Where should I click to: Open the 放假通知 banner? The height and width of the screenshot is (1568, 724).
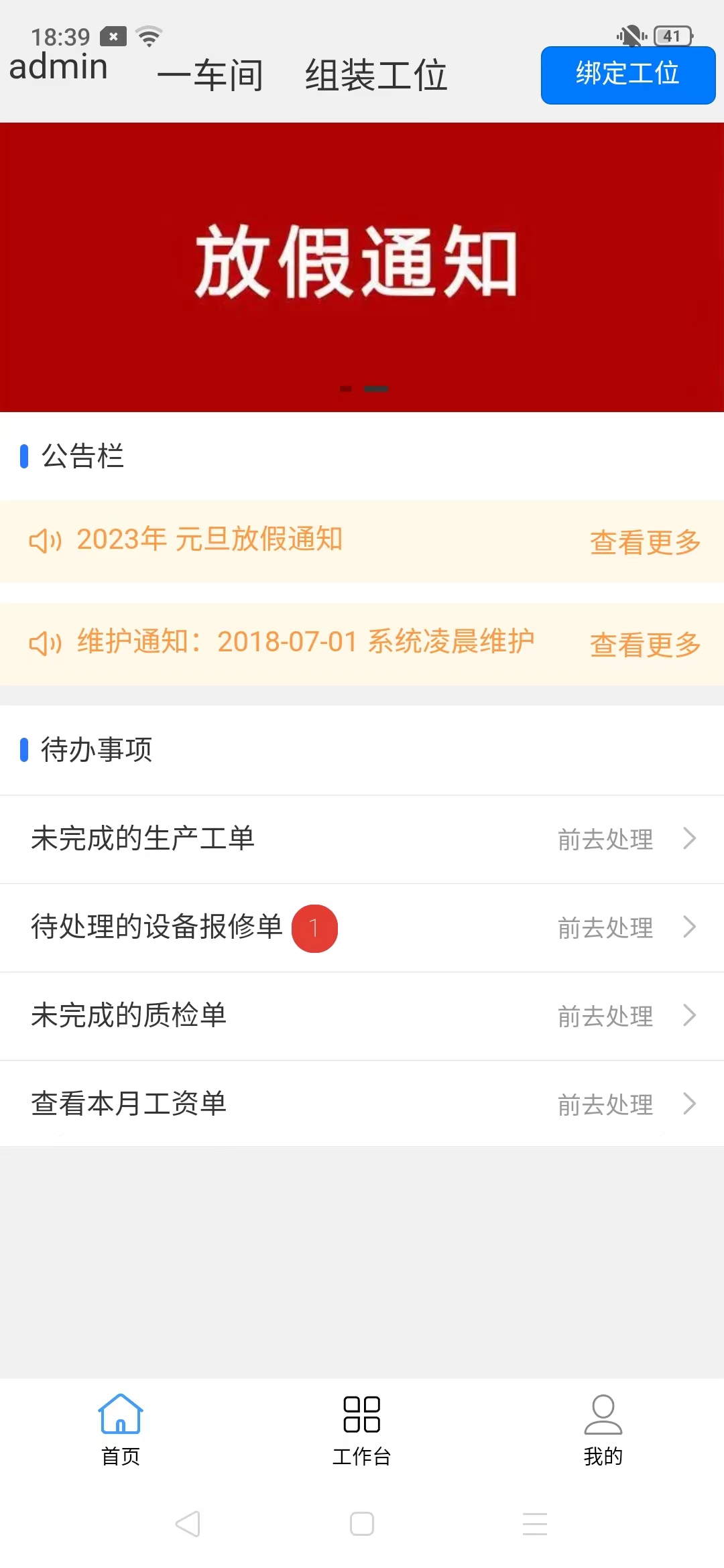pyautogui.click(x=362, y=266)
